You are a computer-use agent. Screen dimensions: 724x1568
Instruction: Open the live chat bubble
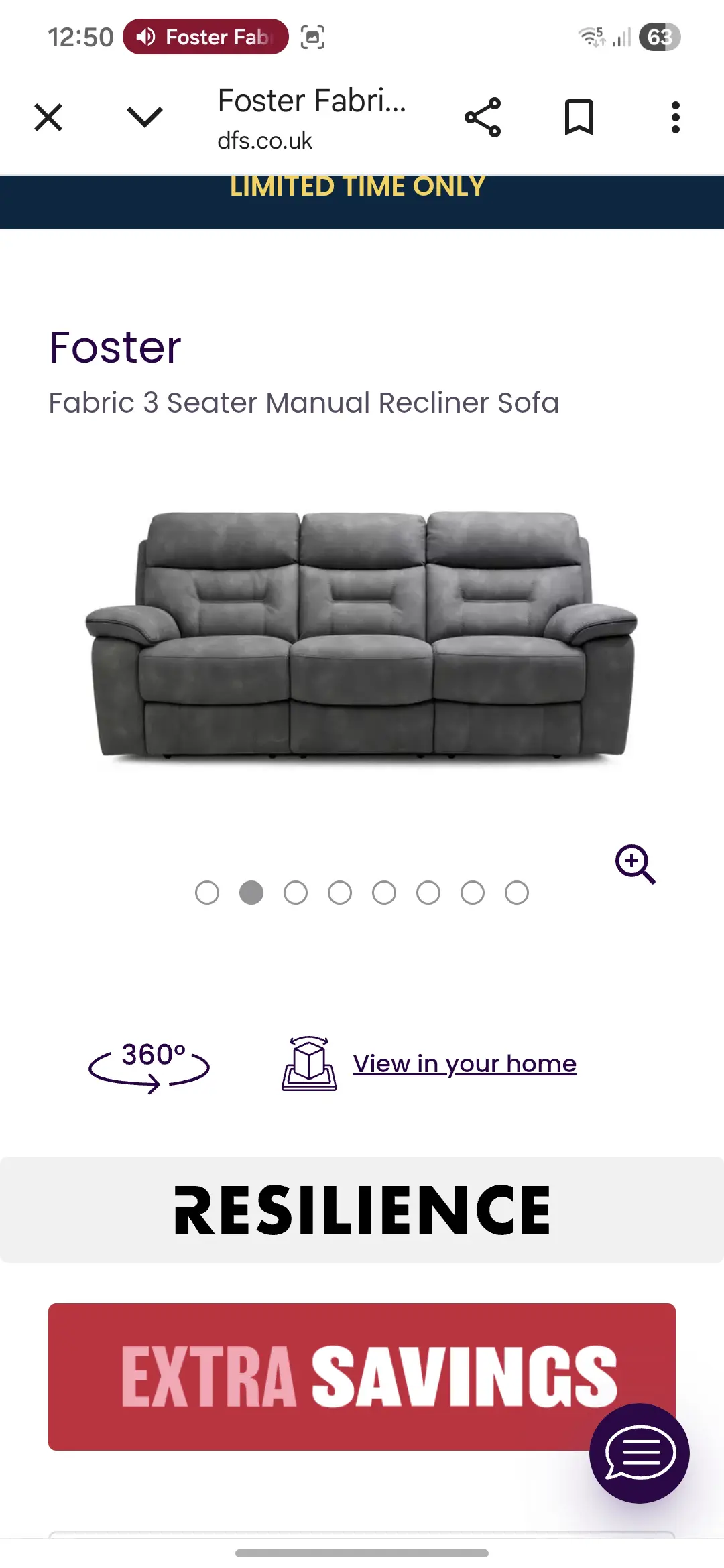(639, 1453)
